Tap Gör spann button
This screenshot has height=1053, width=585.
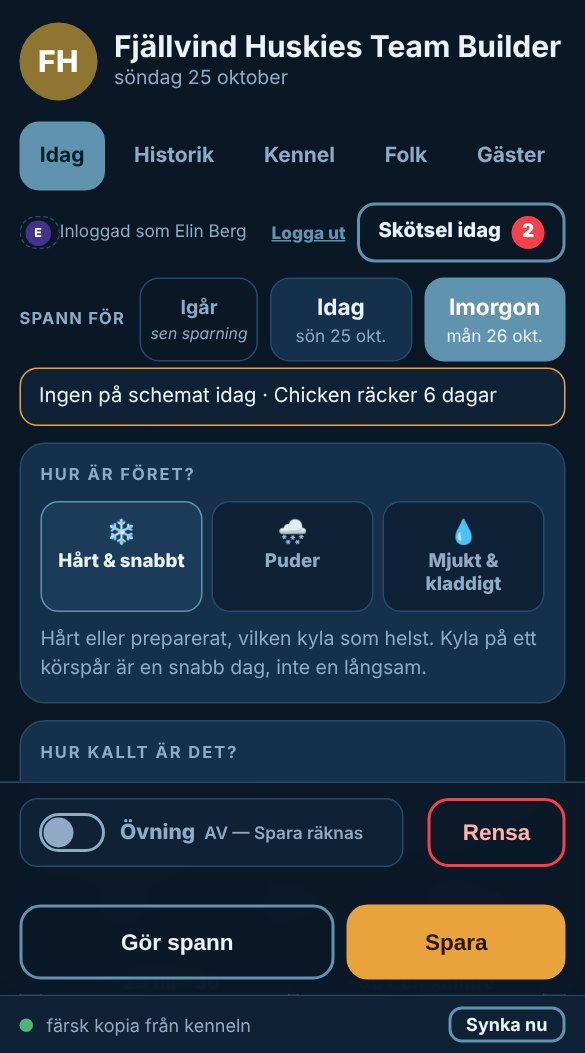(x=177, y=942)
